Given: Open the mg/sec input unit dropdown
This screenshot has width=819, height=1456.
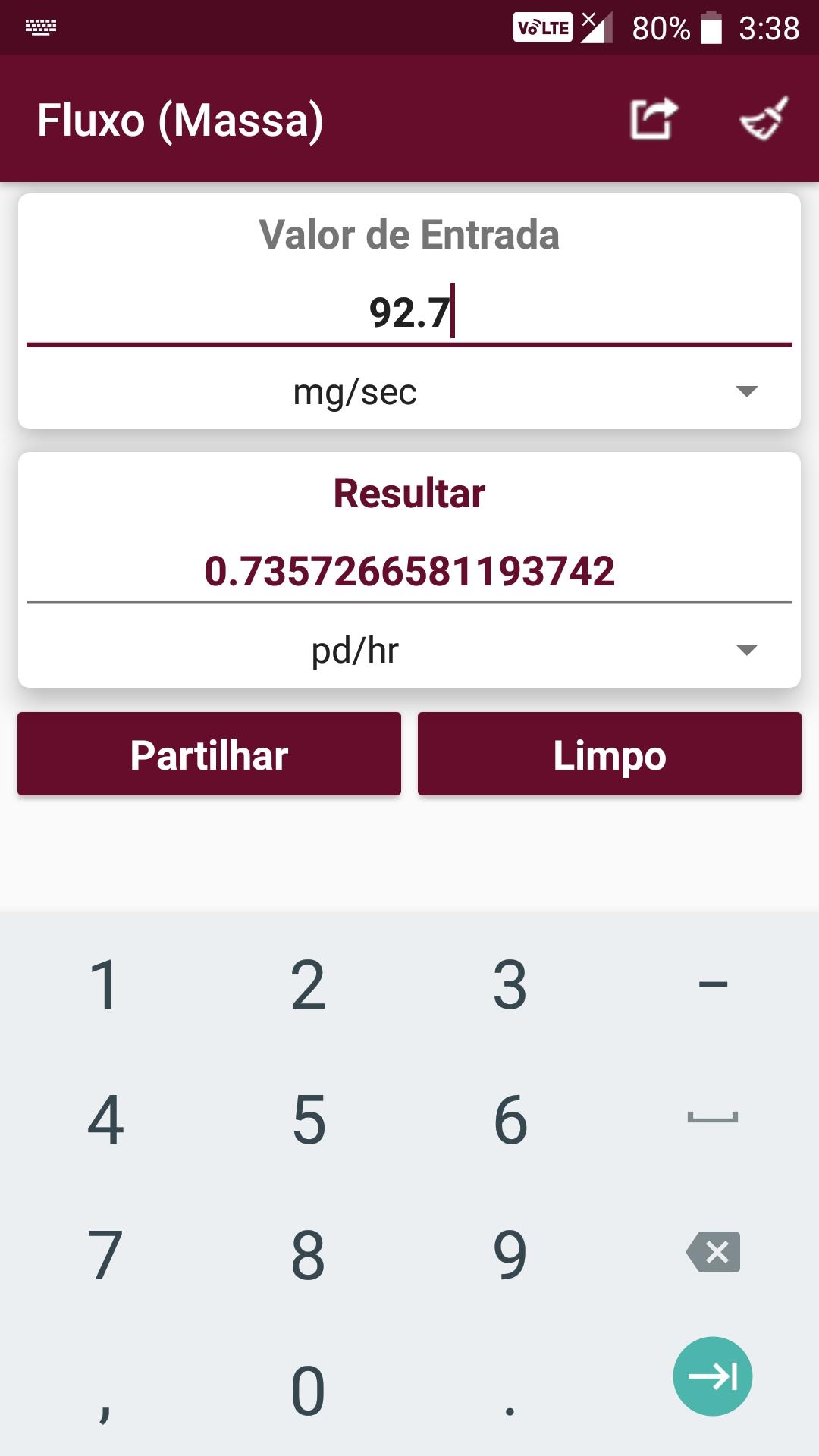Looking at the screenshot, I should point(409,392).
